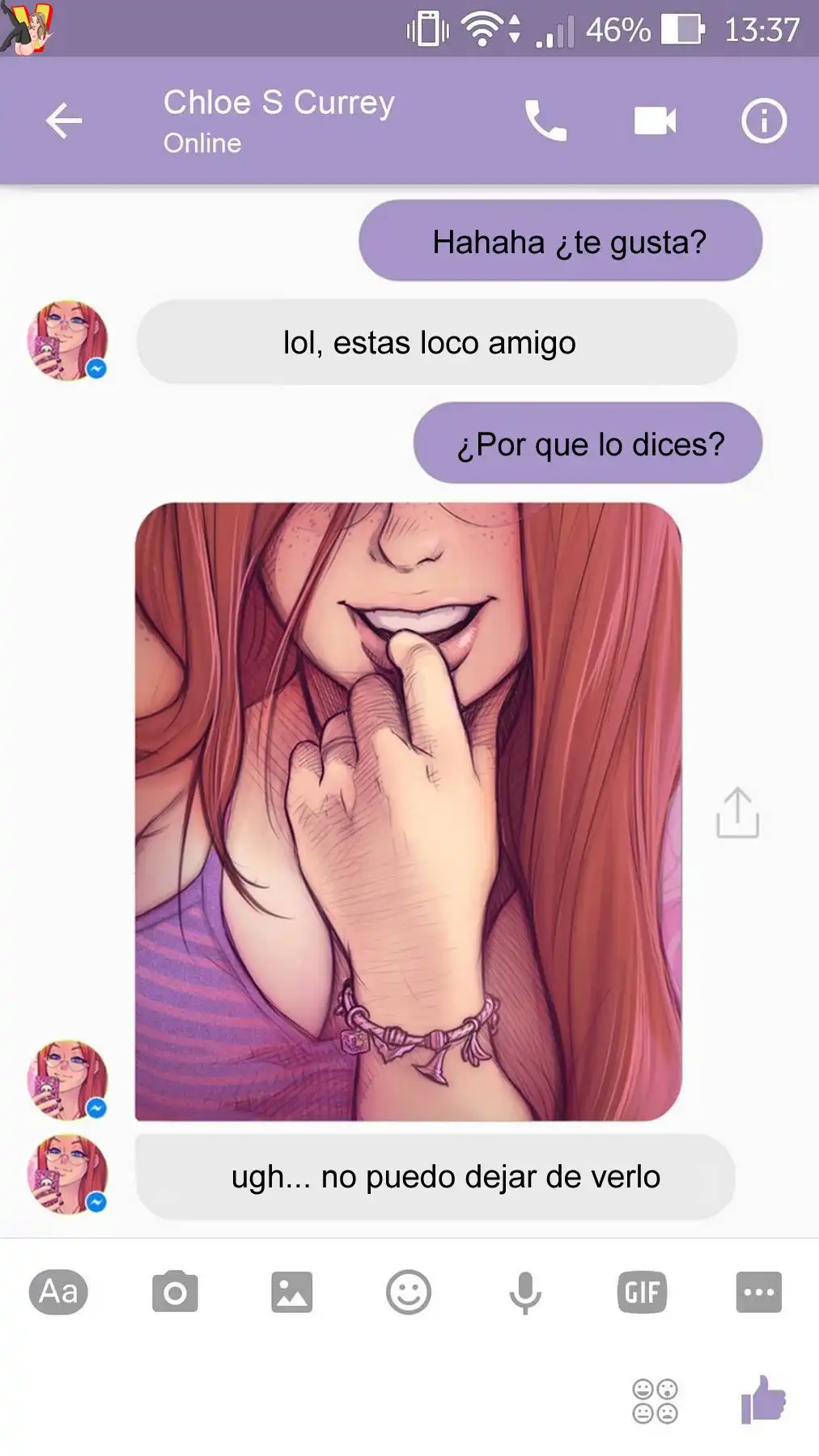
Task: Start a voice call with Chloe
Action: pyautogui.click(x=545, y=121)
